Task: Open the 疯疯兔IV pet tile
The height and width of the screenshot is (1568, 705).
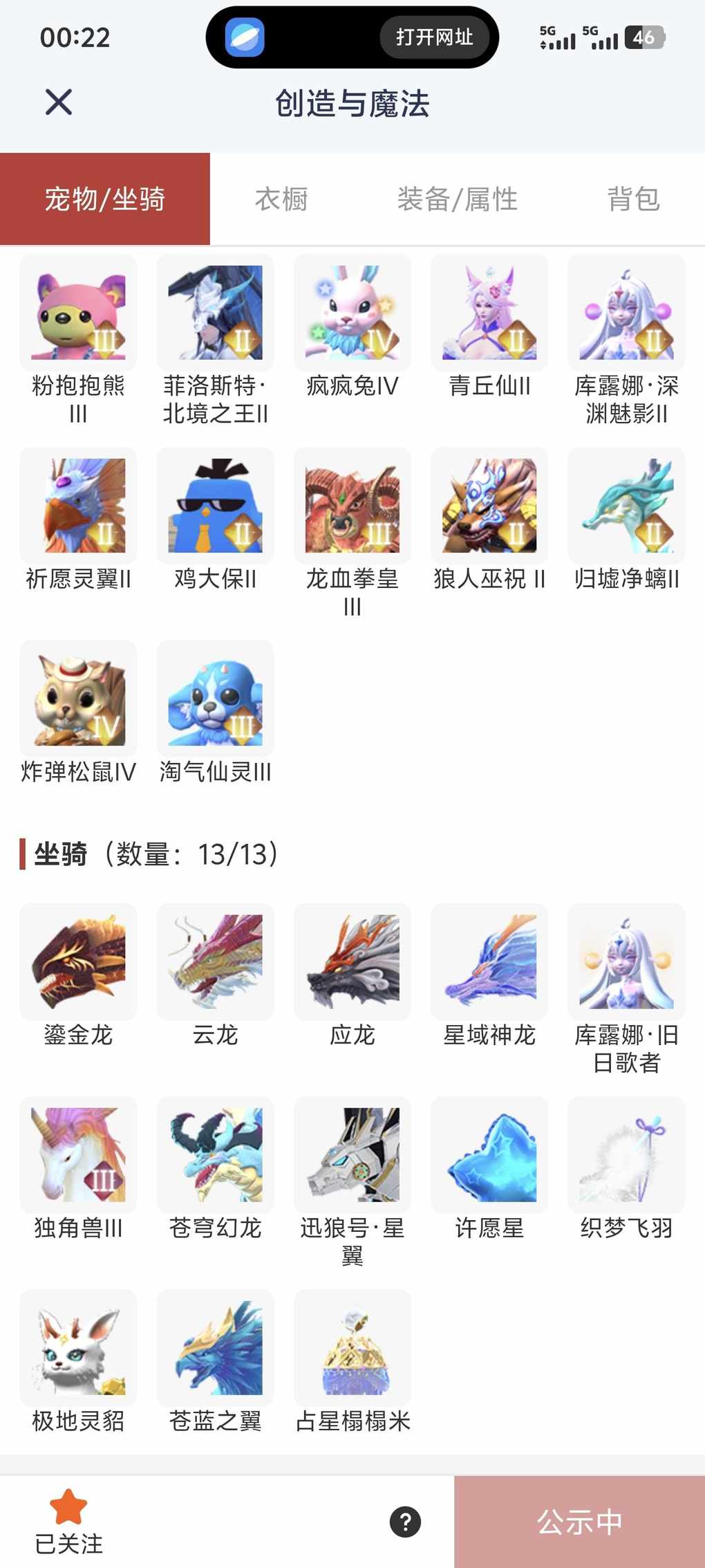Action: pos(352,313)
